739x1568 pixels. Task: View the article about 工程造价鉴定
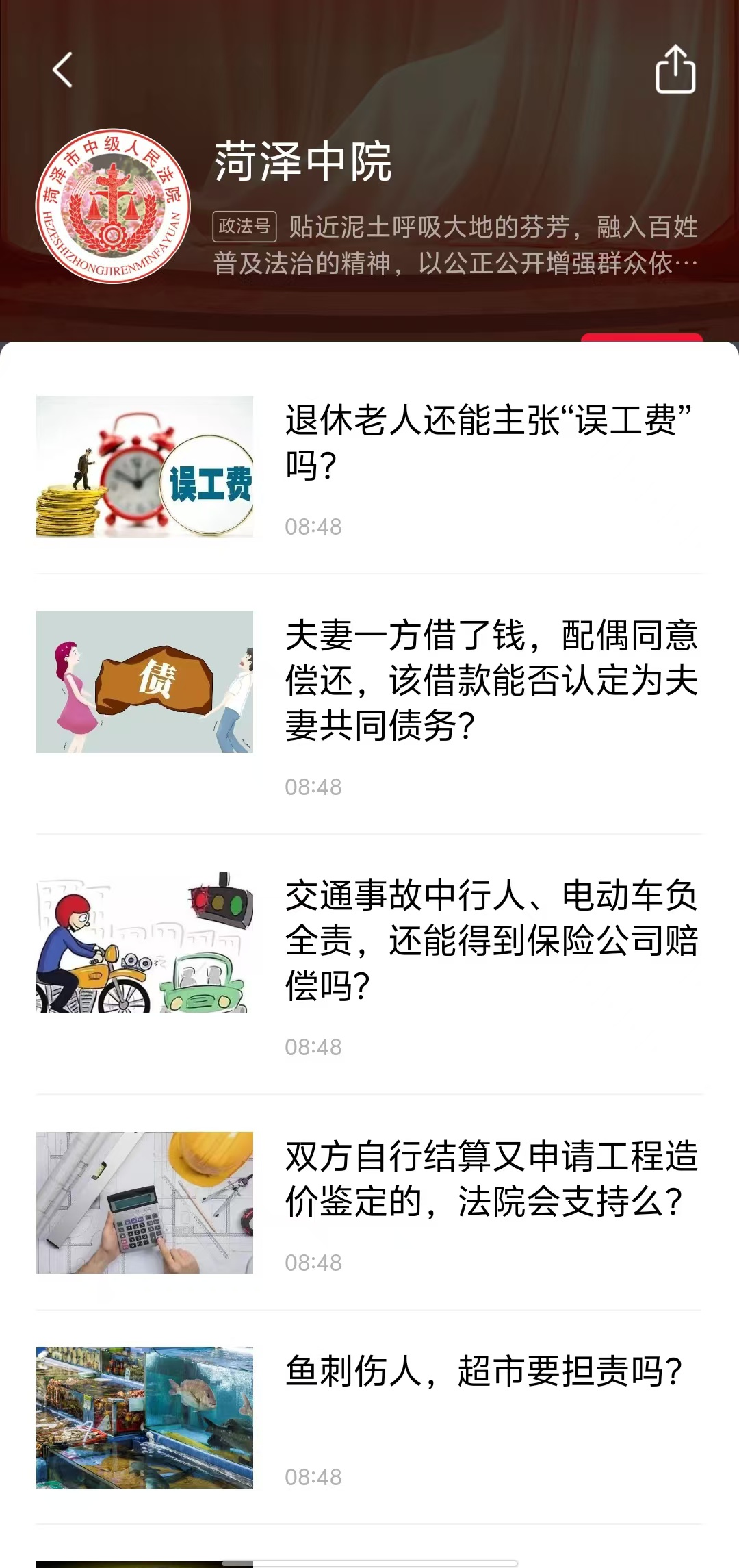(x=369, y=1203)
